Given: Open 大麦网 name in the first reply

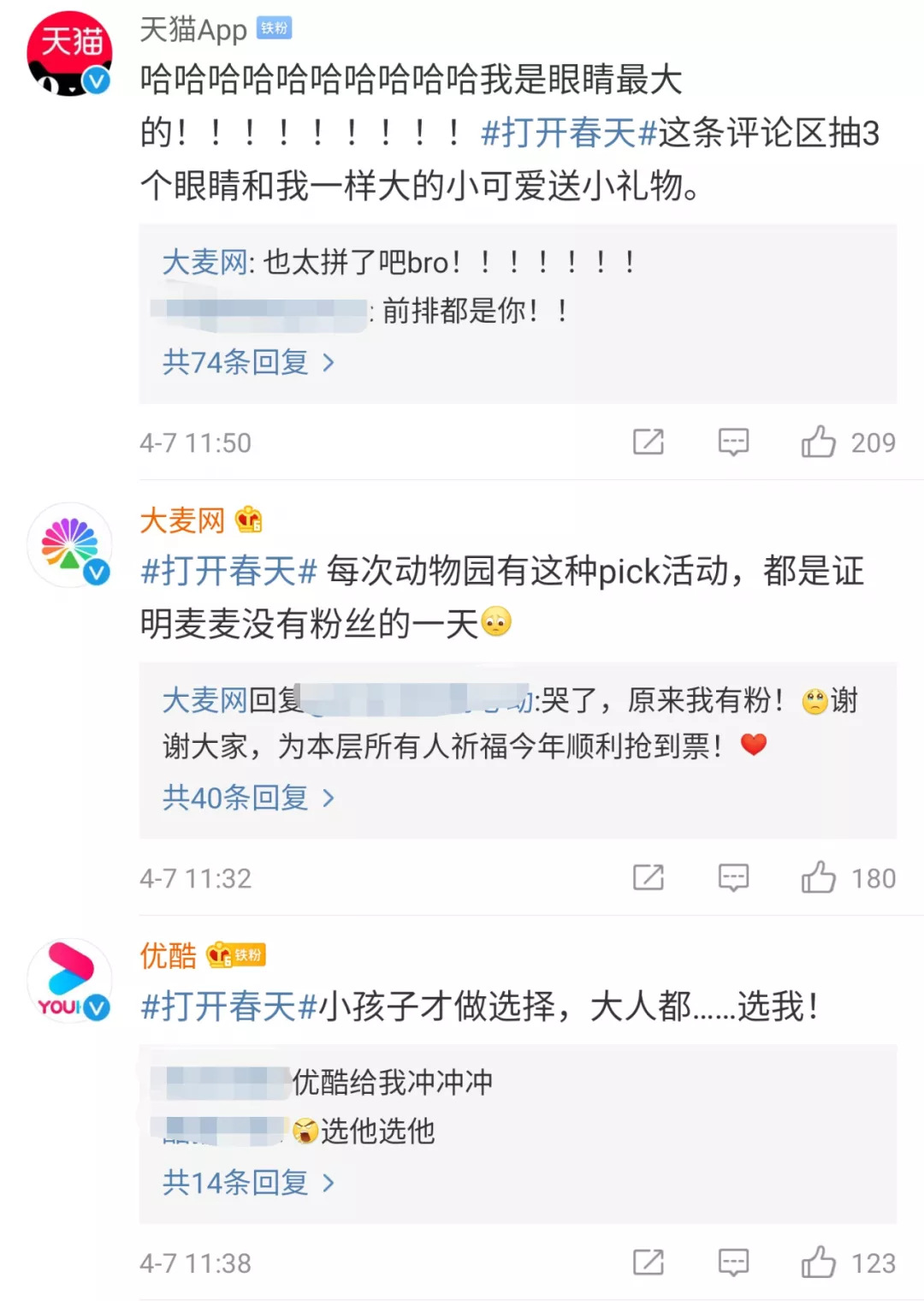Looking at the screenshot, I should click(x=204, y=262).
